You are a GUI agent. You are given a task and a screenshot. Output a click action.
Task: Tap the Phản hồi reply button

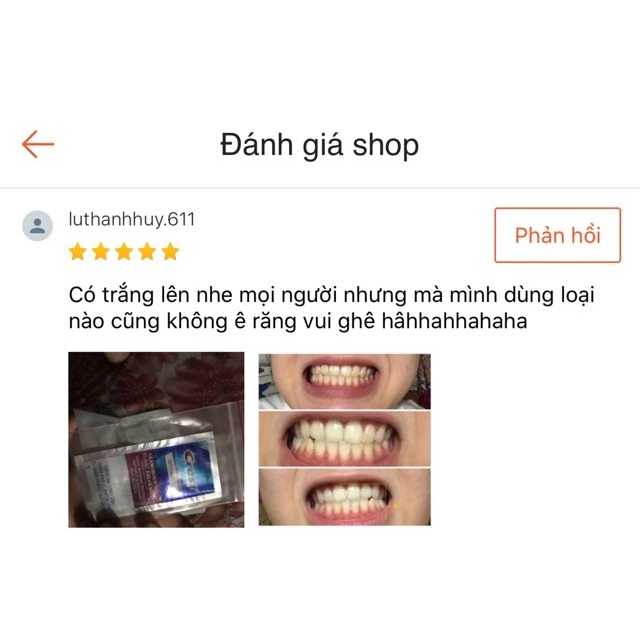[557, 236]
